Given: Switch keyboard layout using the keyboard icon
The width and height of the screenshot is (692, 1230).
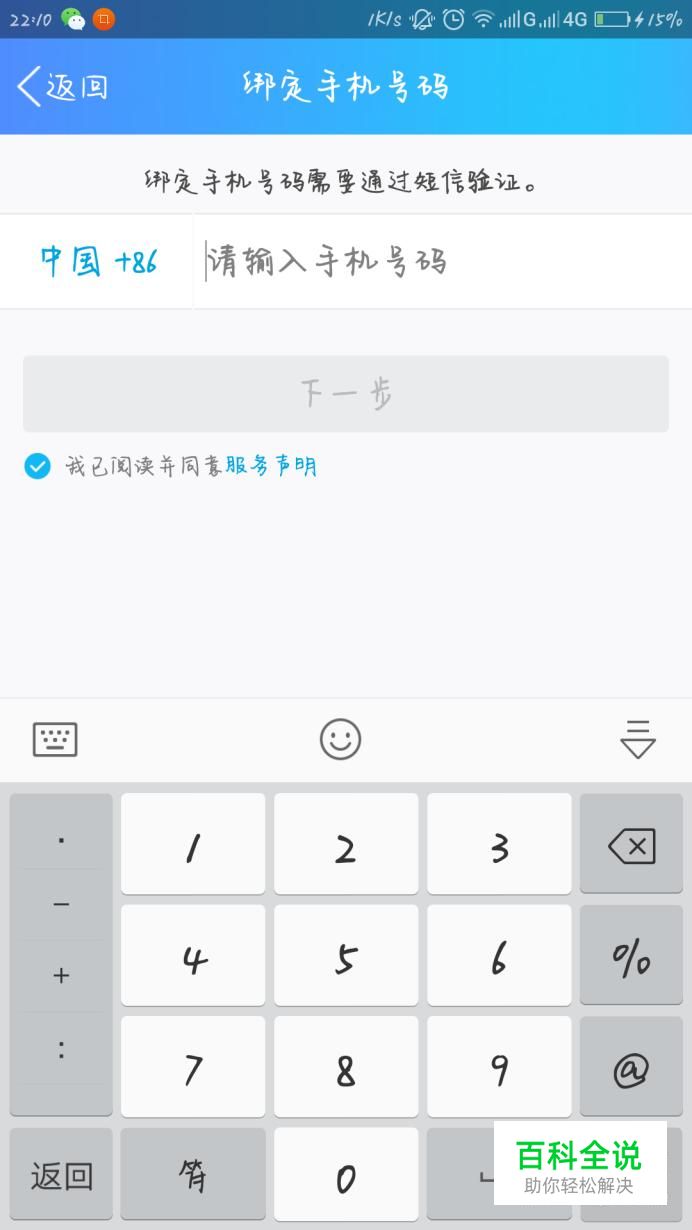Looking at the screenshot, I should pos(55,740).
